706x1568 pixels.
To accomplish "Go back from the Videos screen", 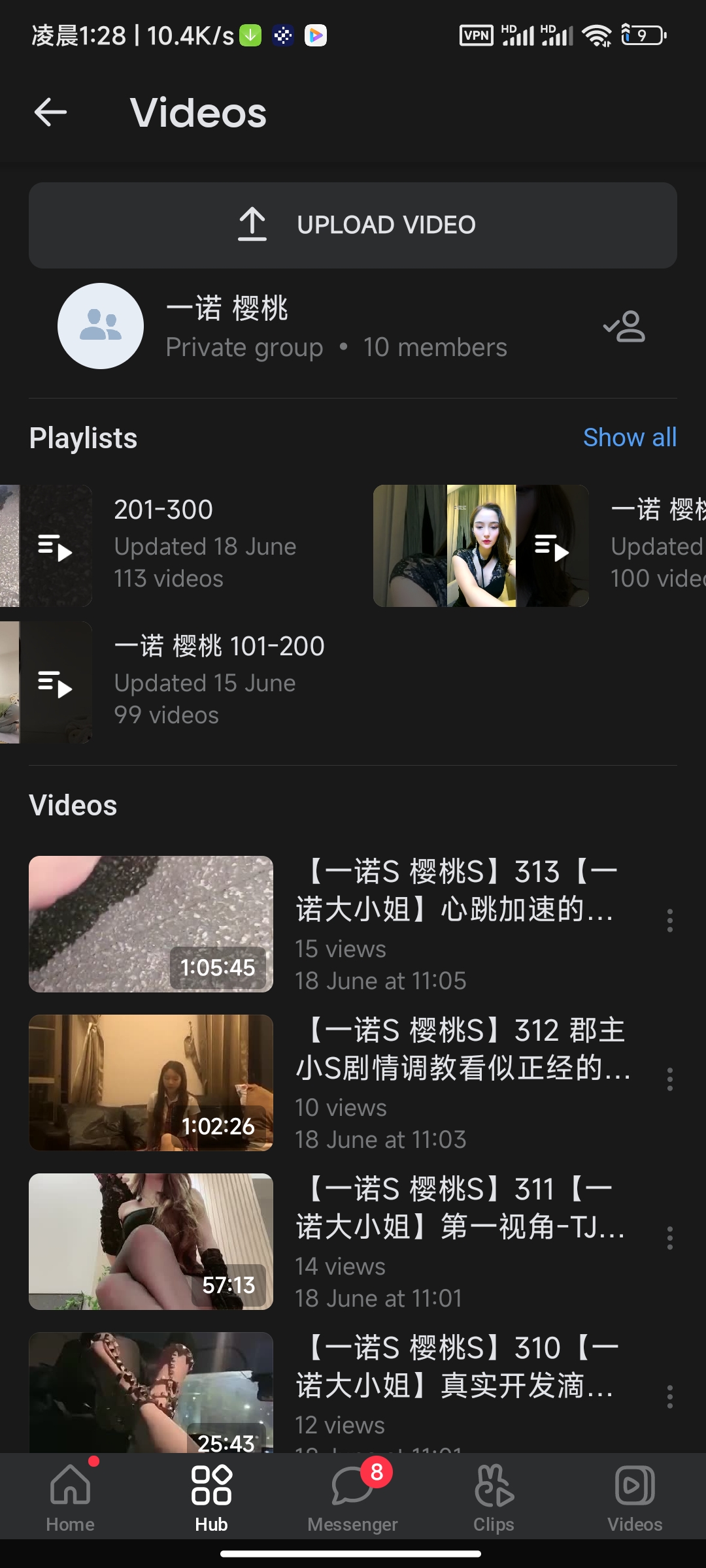I will point(50,112).
